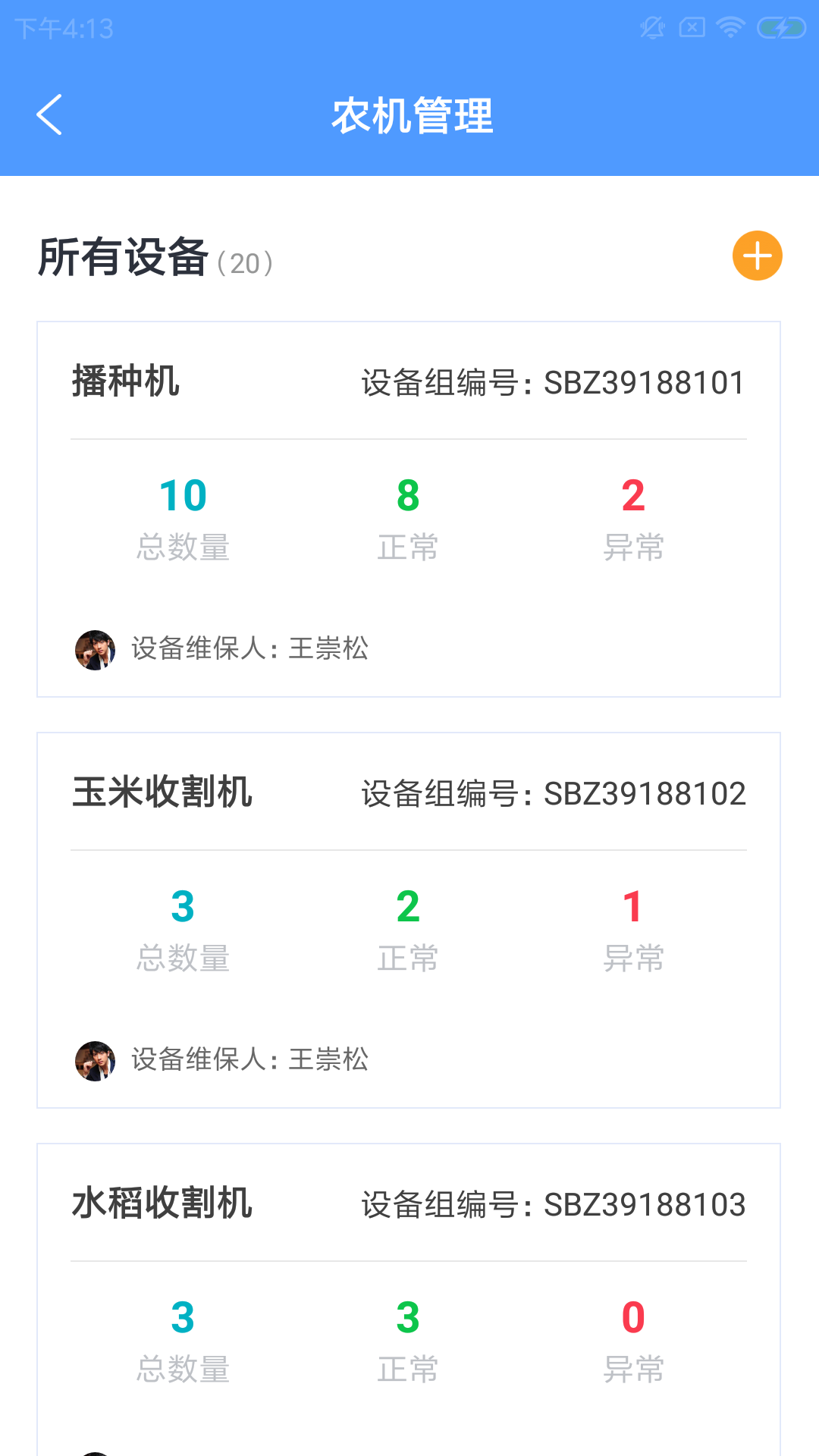Image resolution: width=819 pixels, height=1456 pixels.
Task: Tap the device count (20) next to 所有设备
Action: [x=244, y=261]
